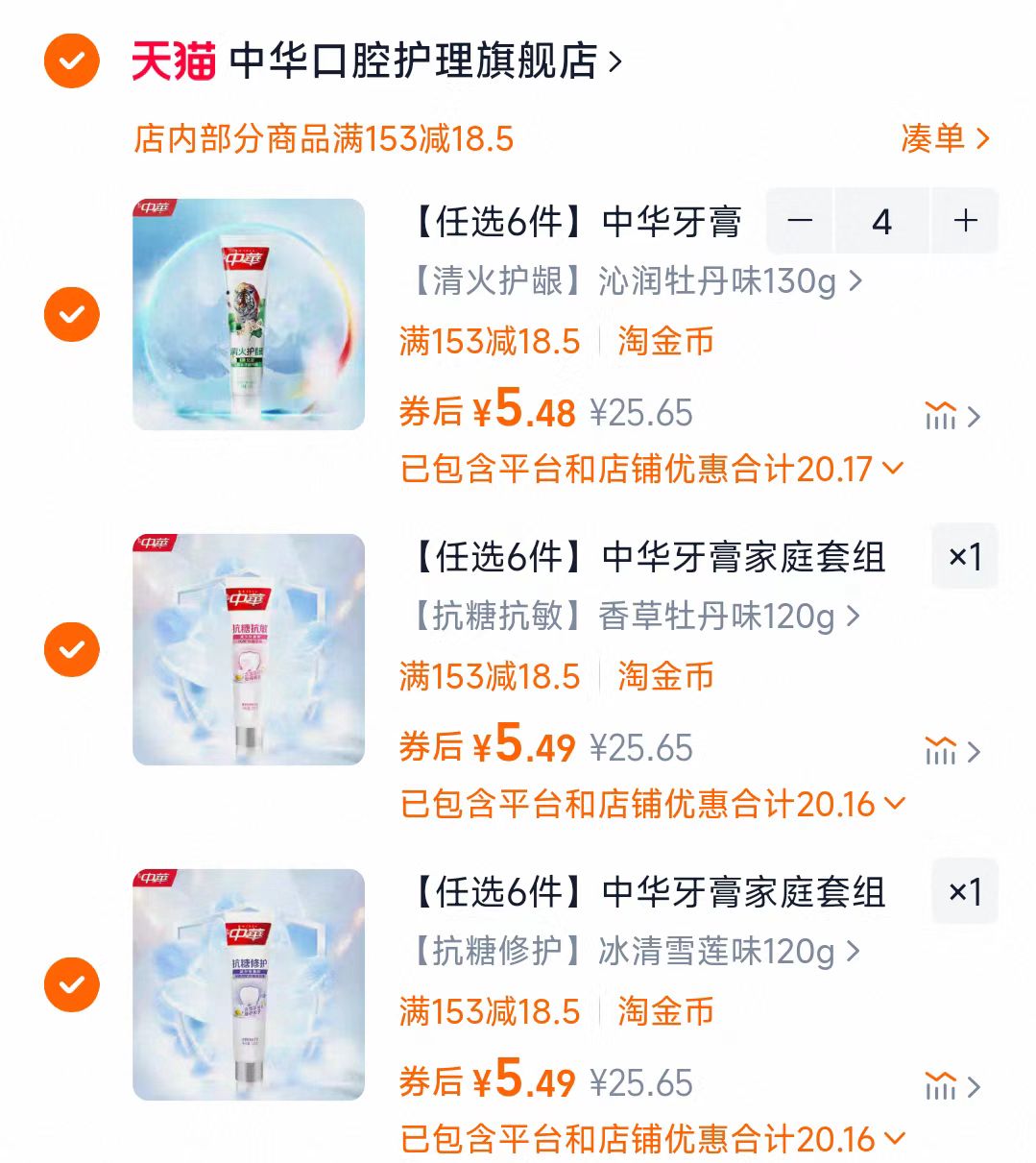
Task: Uncheck the 沁润牡丹味 toothpaste selection
Action: [70, 315]
